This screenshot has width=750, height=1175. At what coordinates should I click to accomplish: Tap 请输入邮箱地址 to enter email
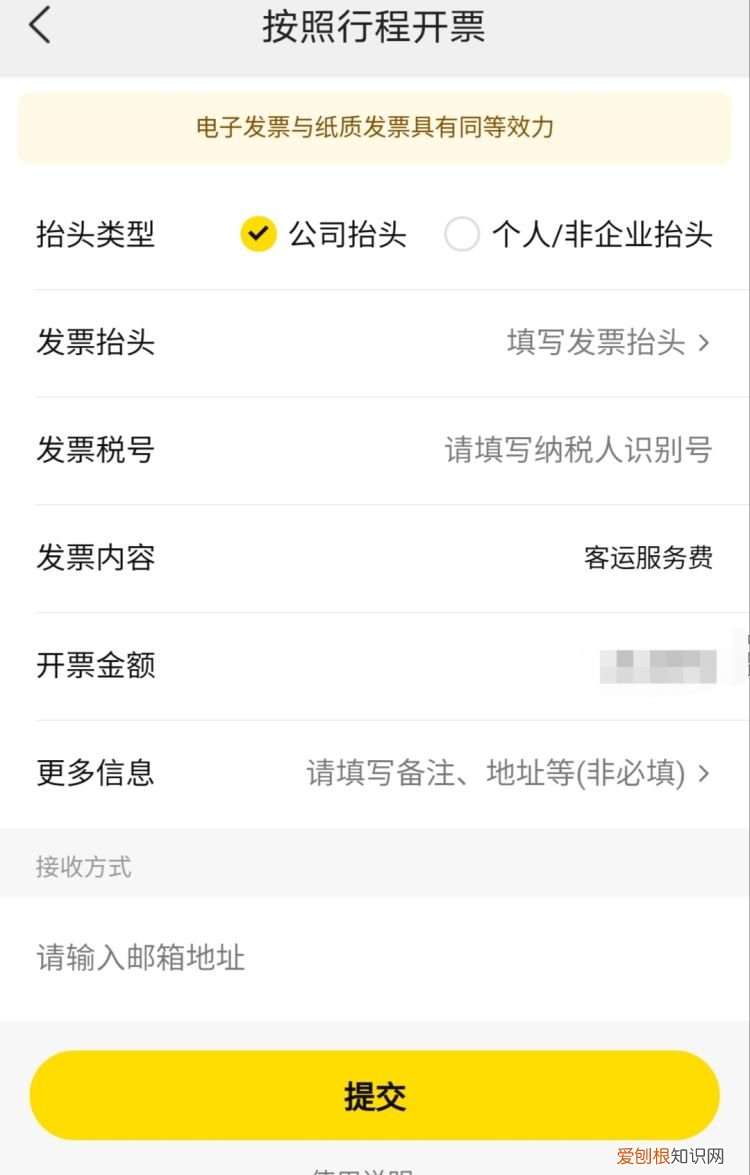click(140, 958)
